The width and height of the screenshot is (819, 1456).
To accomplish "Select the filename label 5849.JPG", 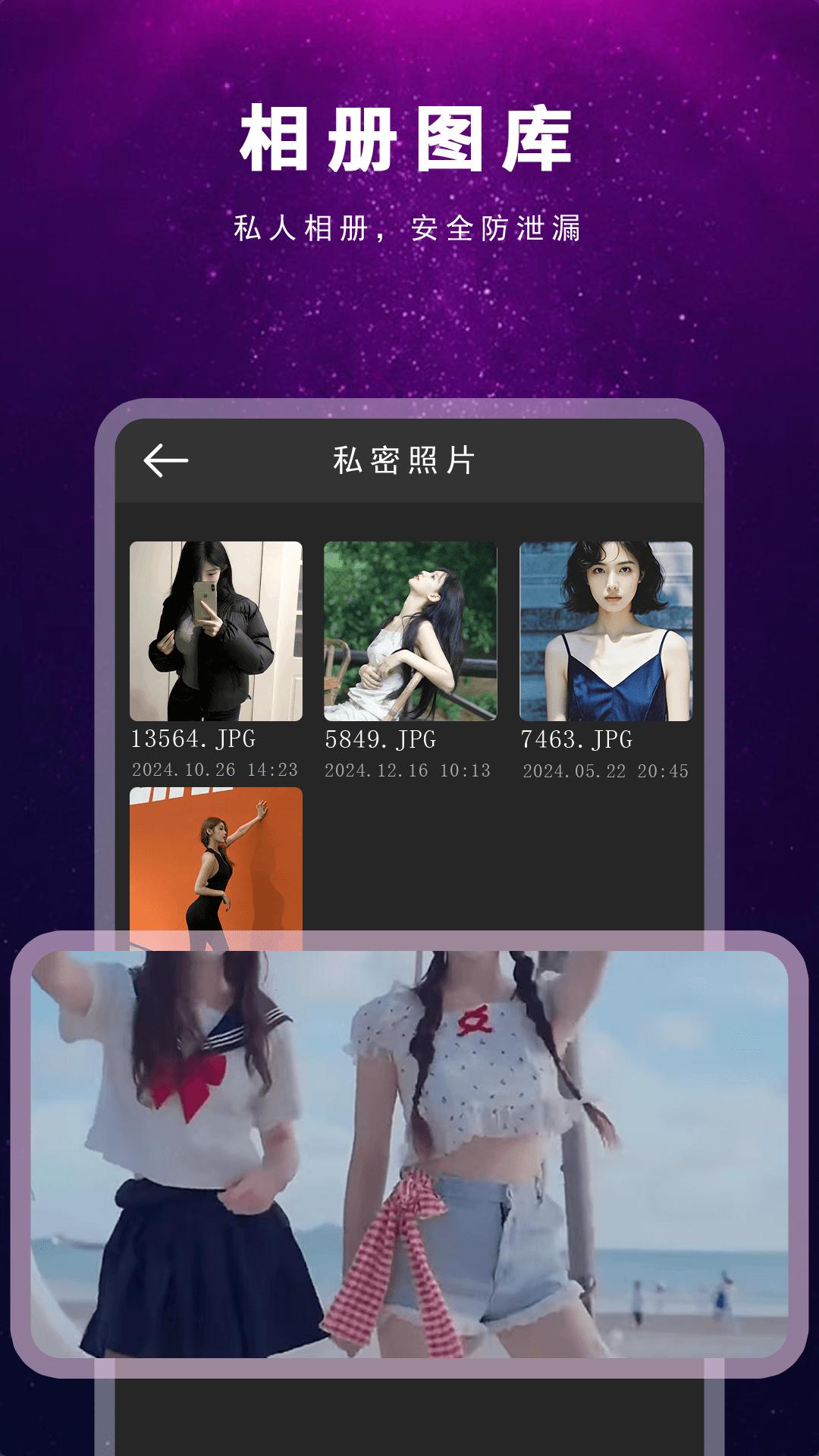I will pos(381,739).
